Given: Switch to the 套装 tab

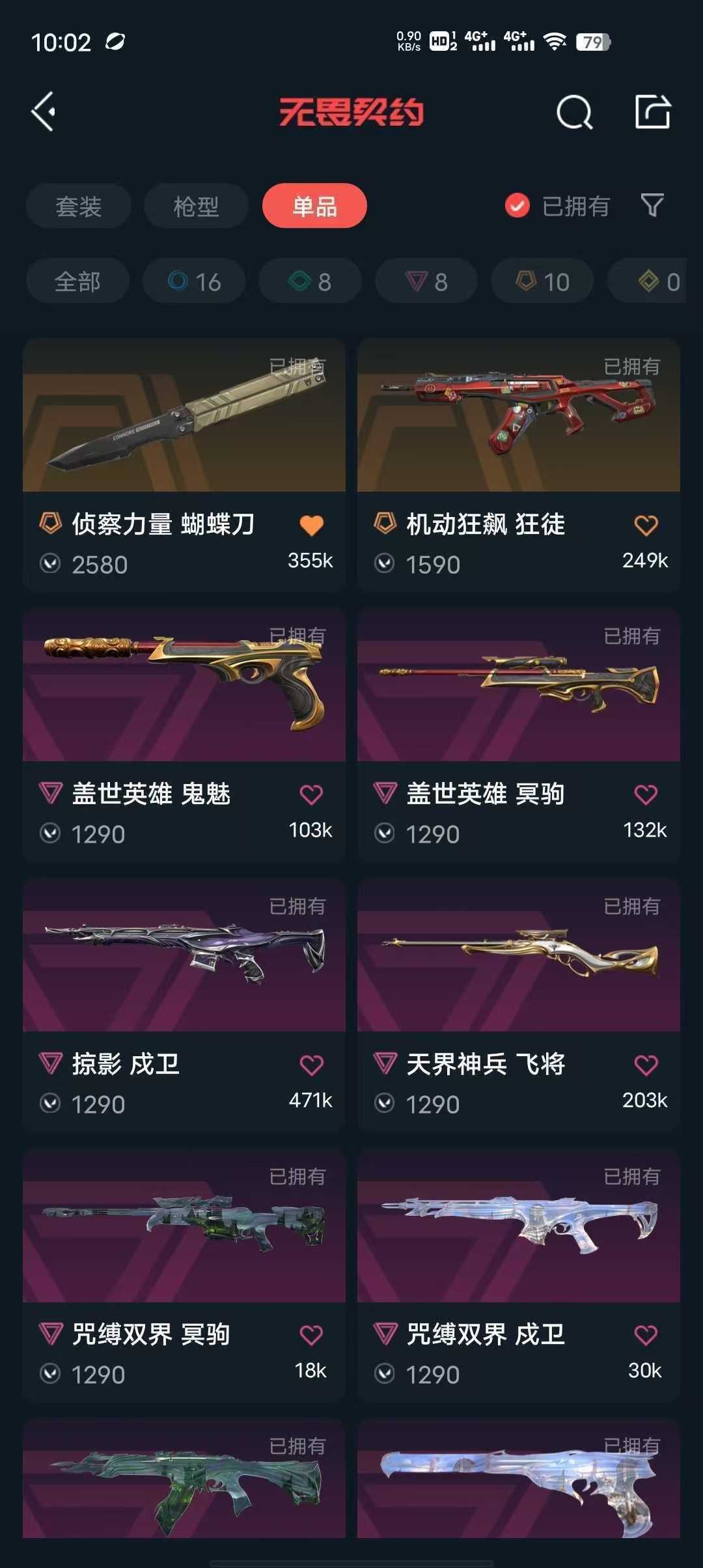Looking at the screenshot, I should tap(79, 206).
